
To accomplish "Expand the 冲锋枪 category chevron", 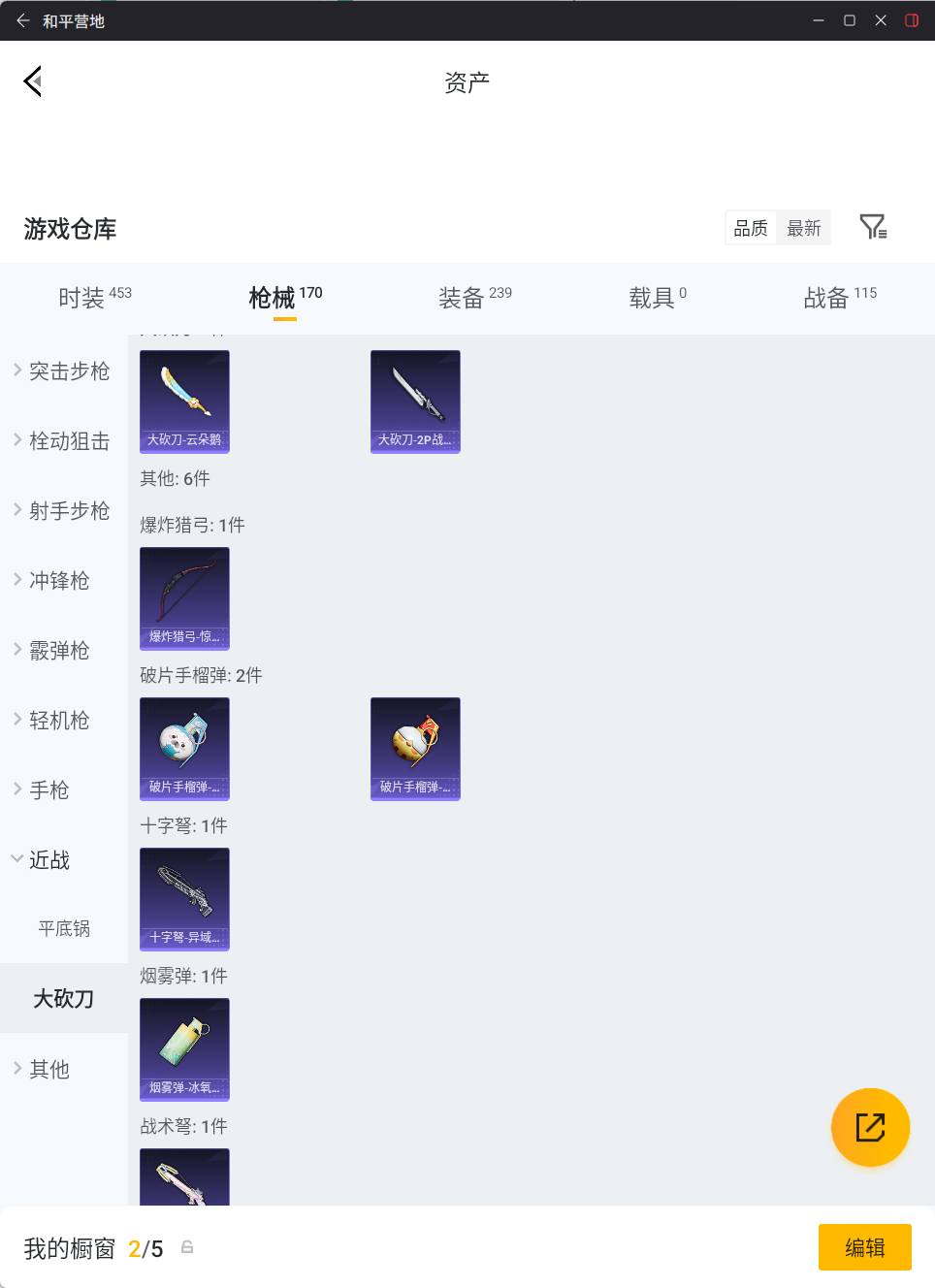I will 16,578.
